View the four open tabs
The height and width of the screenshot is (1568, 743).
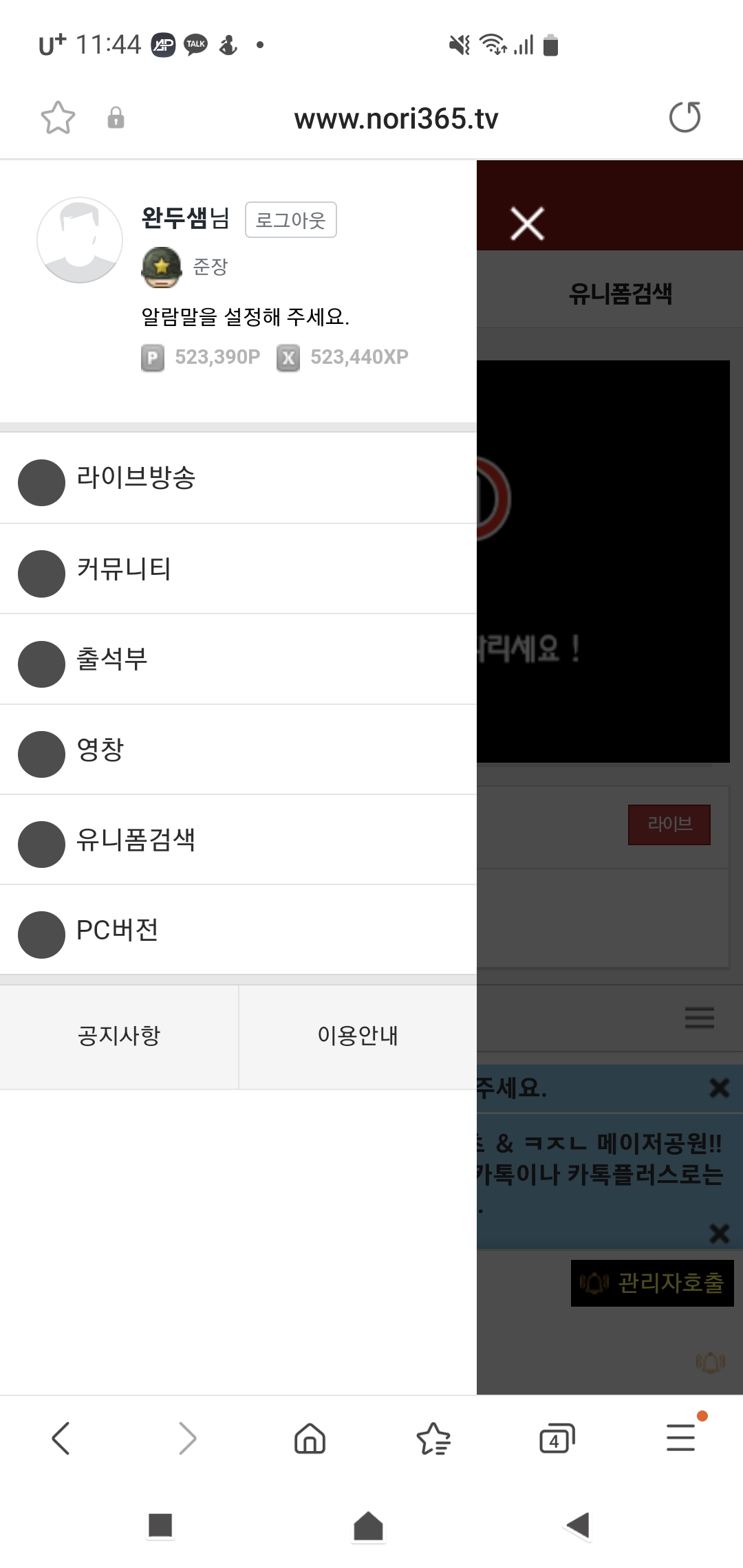point(556,1438)
